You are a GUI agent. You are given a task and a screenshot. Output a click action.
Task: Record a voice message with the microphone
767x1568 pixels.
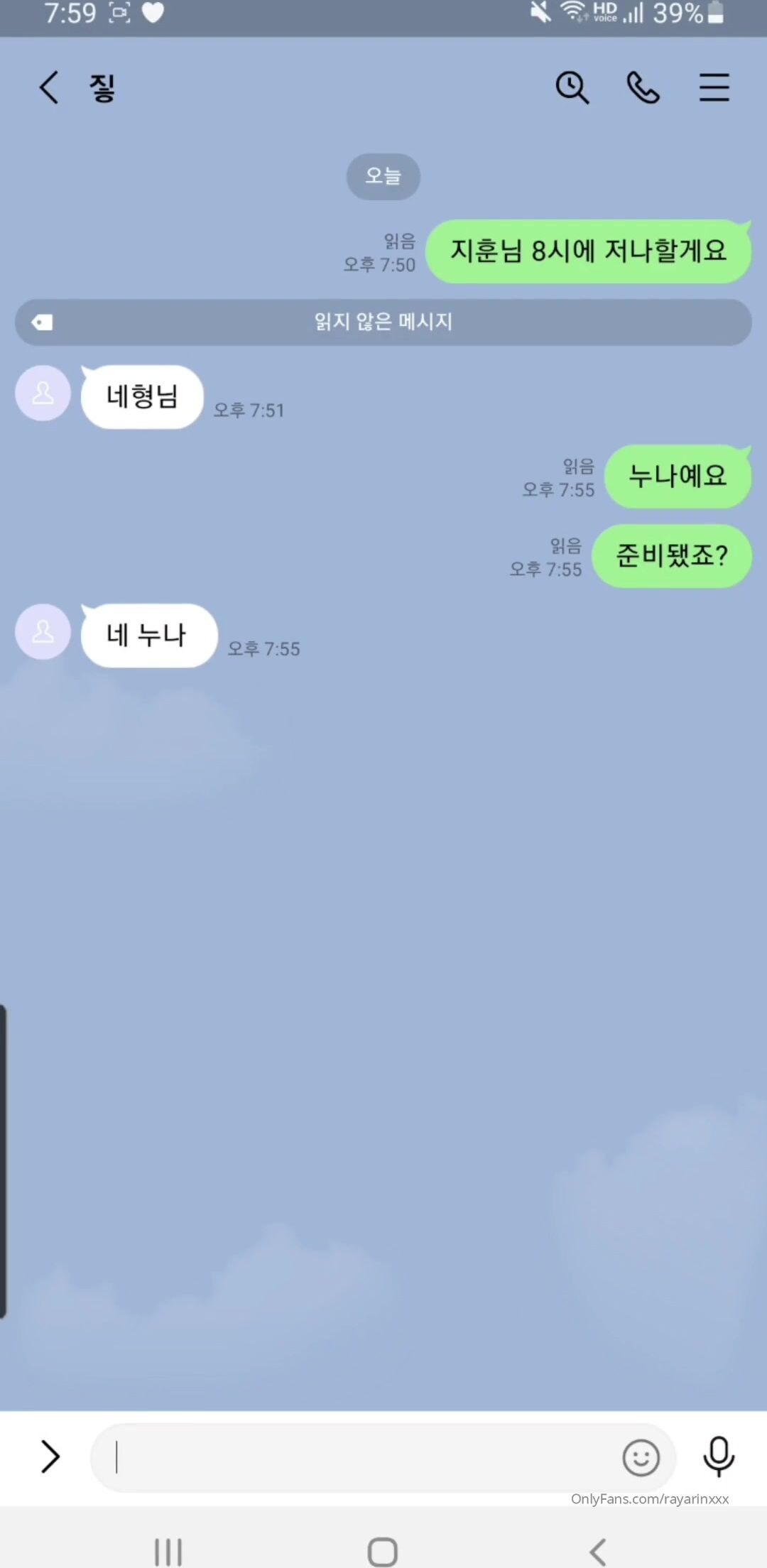point(719,1457)
